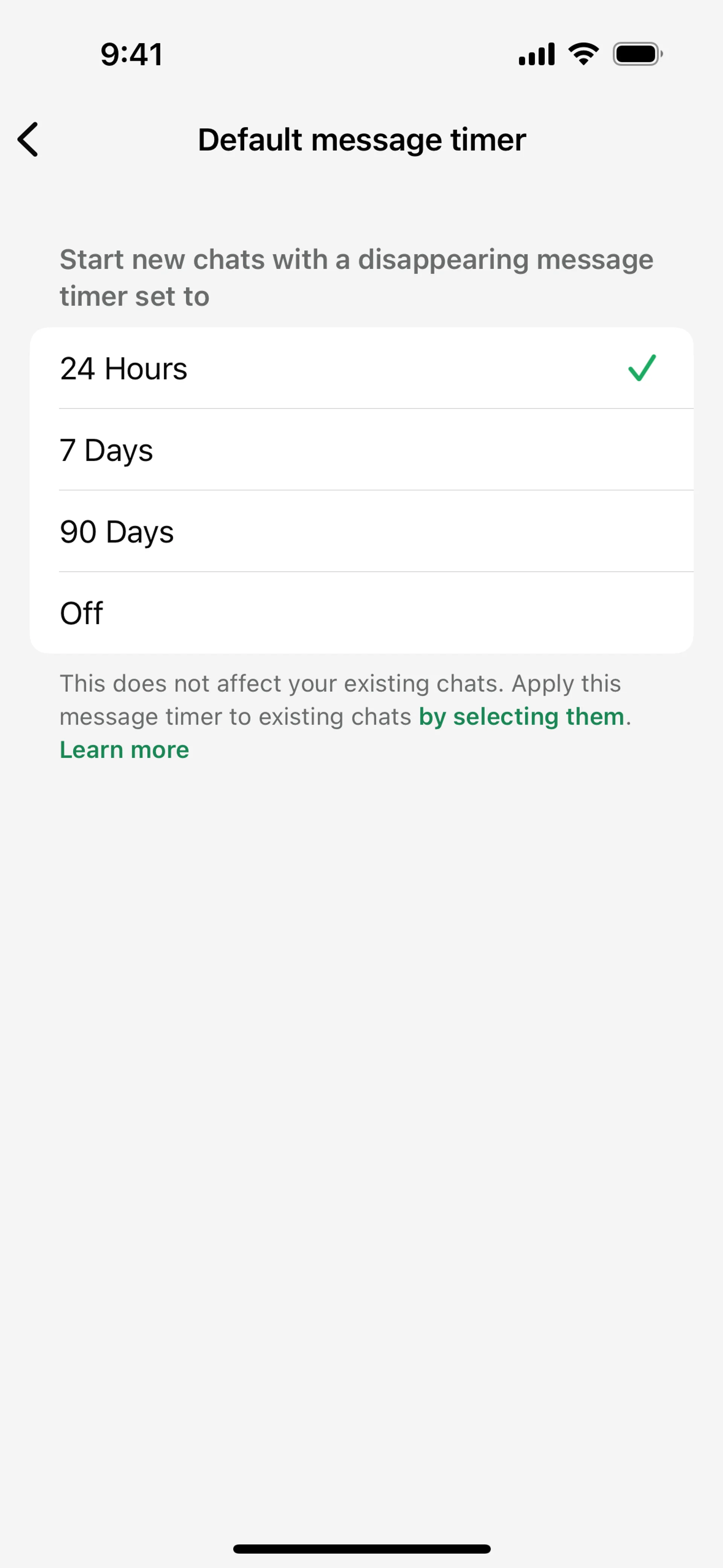Go back from Default message timer
Viewport: 723px width, 1568px height.
click(28, 139)
